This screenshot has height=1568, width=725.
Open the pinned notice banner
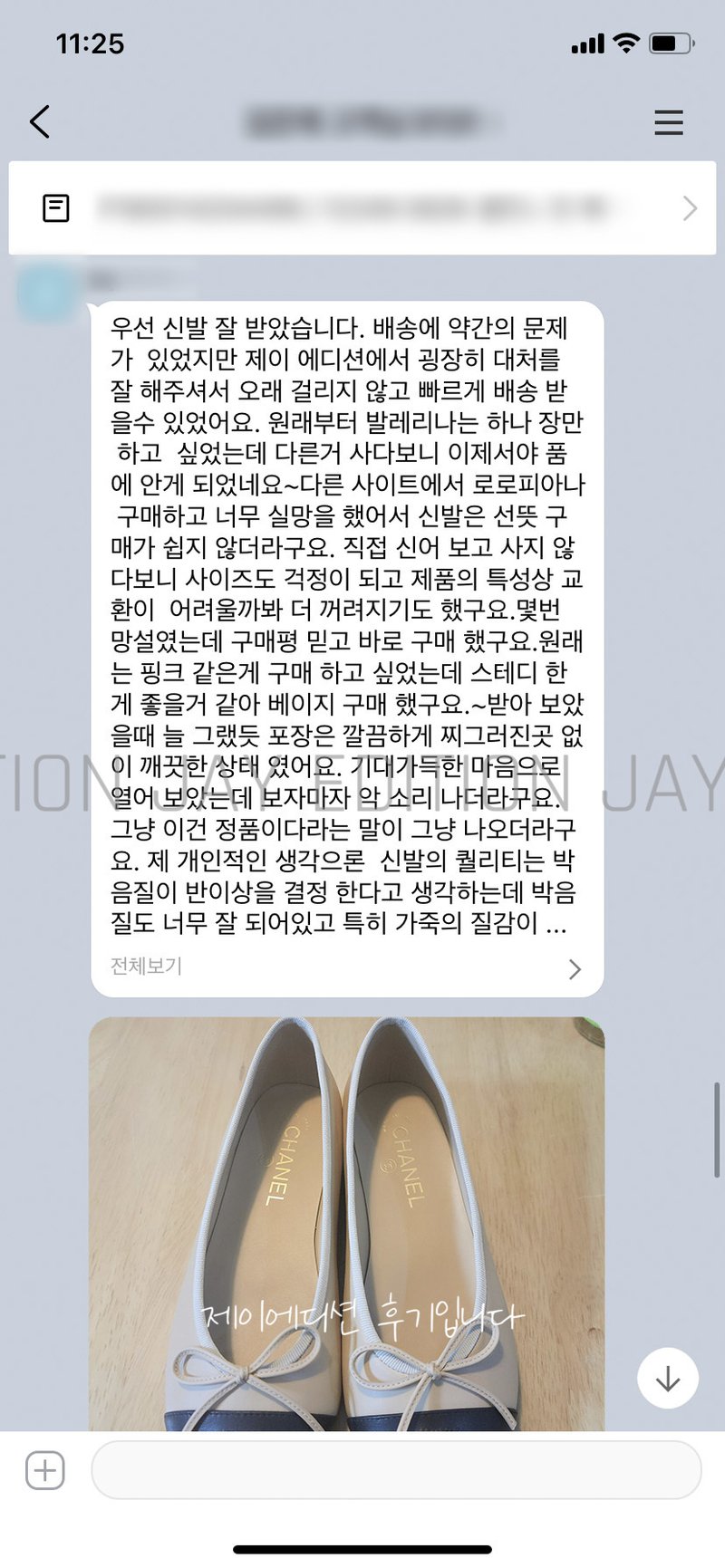click(362, 208)
